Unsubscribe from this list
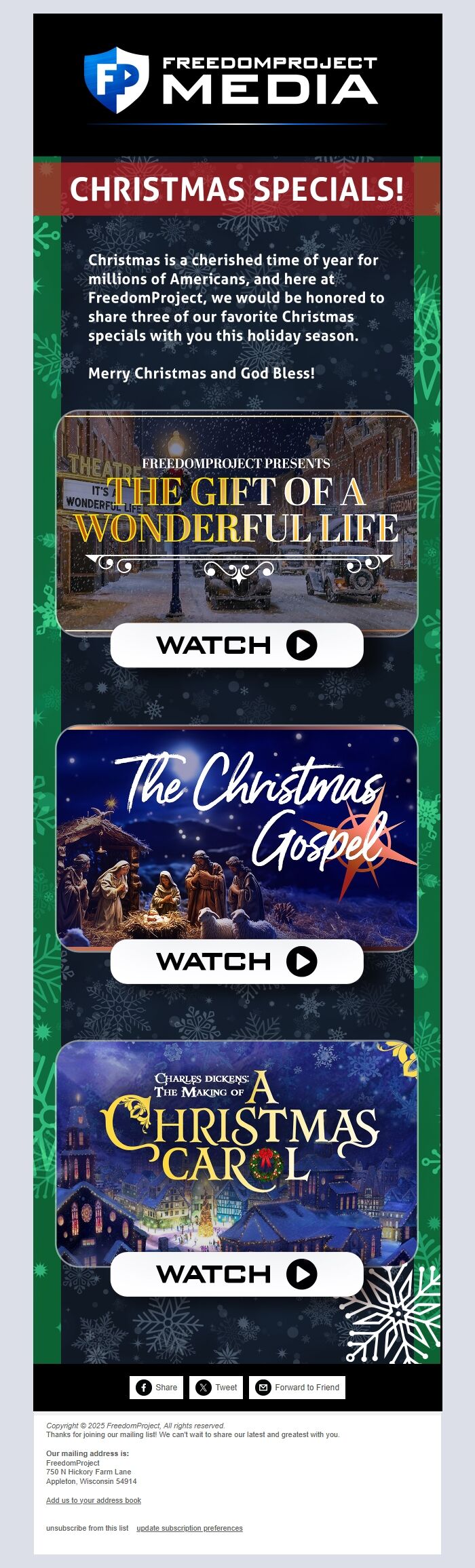Image resolution: width=475 pixels, height=1568 pixels. 87,1528
